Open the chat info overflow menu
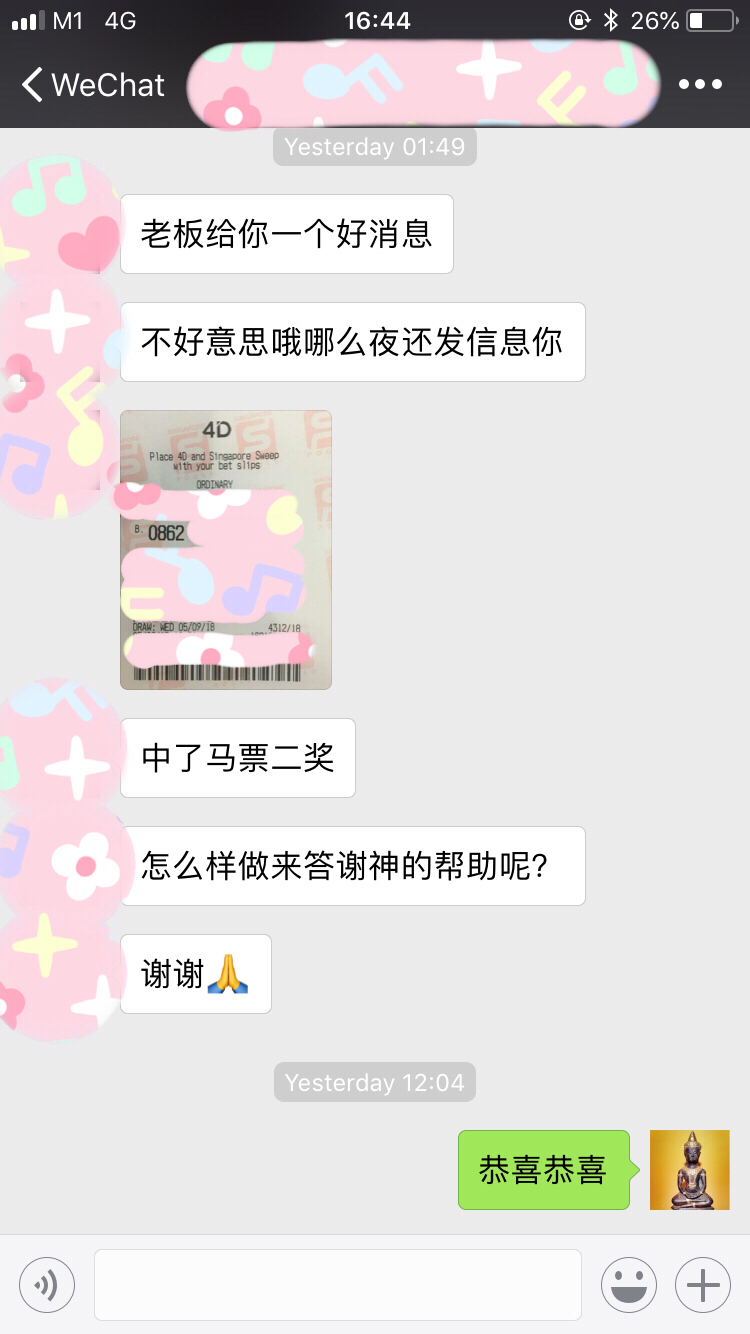 point(700,85)
